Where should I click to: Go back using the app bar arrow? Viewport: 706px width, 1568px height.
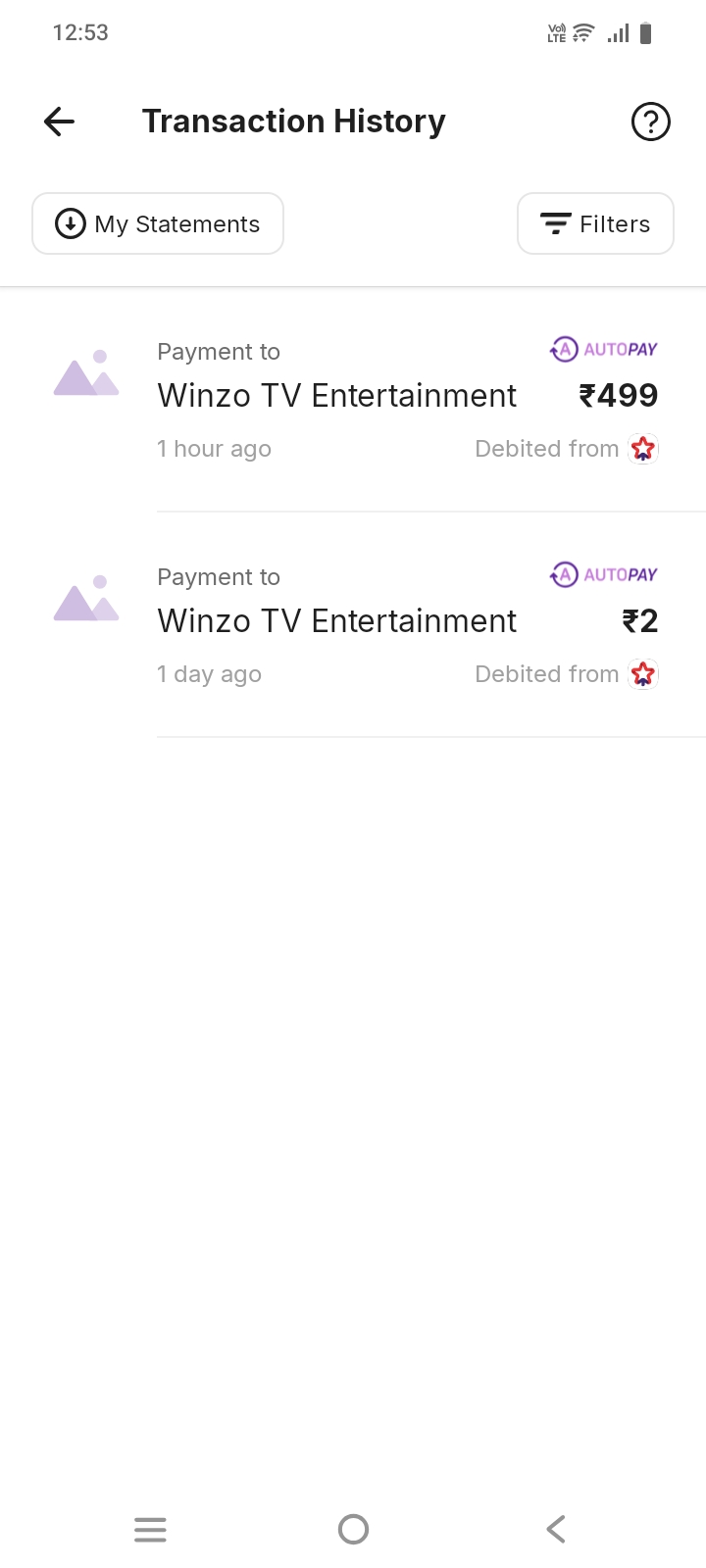60,122
